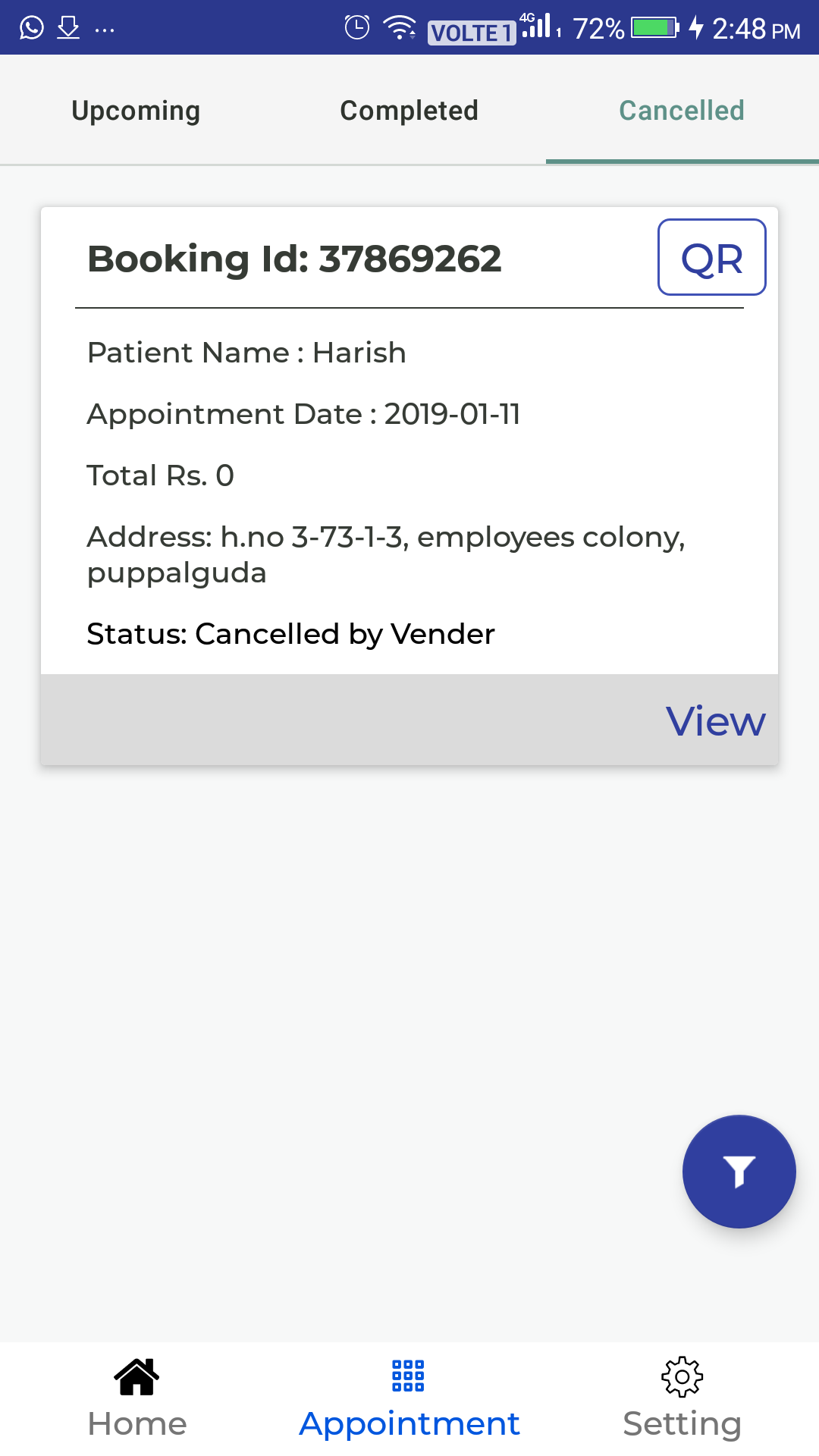Open QR code for booking 37869262
819x1456 pixels.
click(711, 257)
